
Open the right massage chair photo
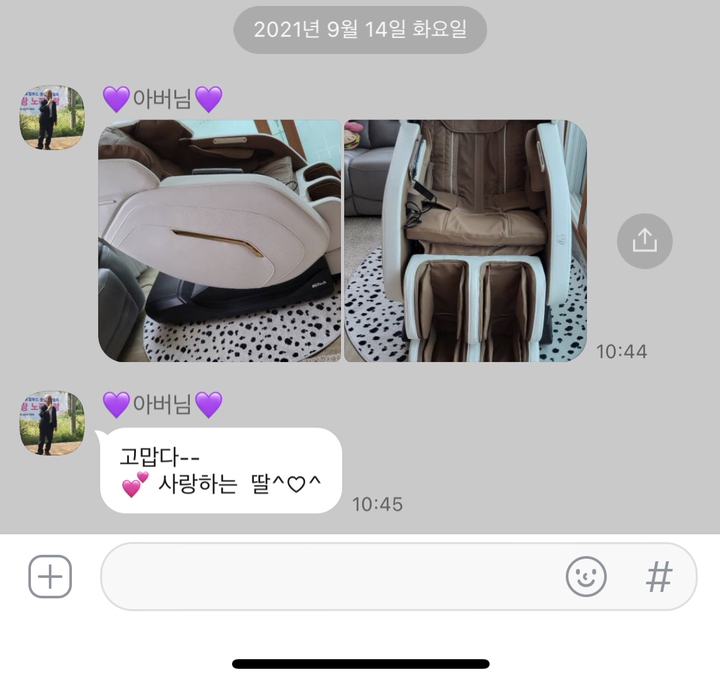click(465, 241)
